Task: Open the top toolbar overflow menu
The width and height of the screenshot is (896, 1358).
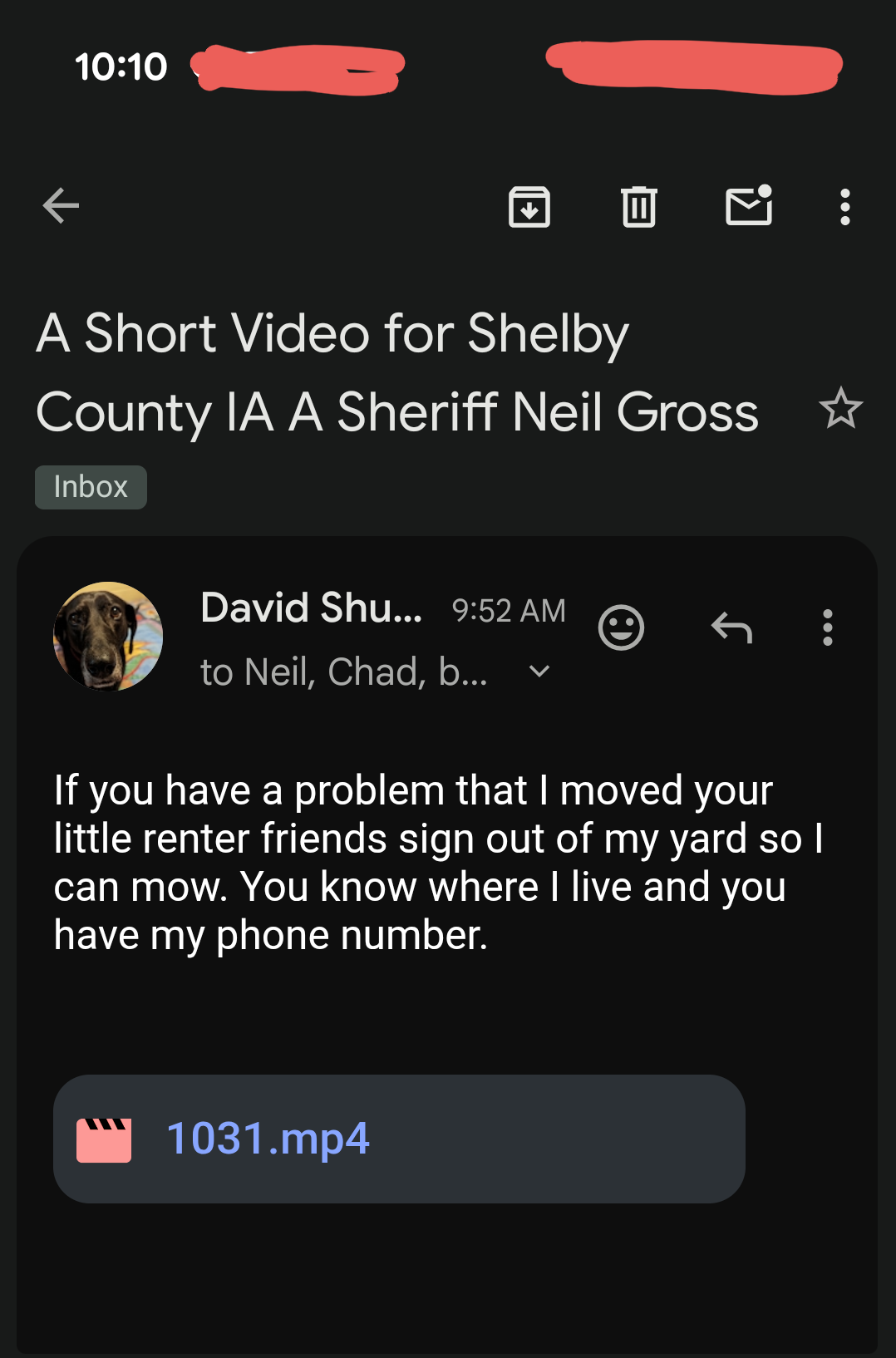Action: (x=844, y=207)
